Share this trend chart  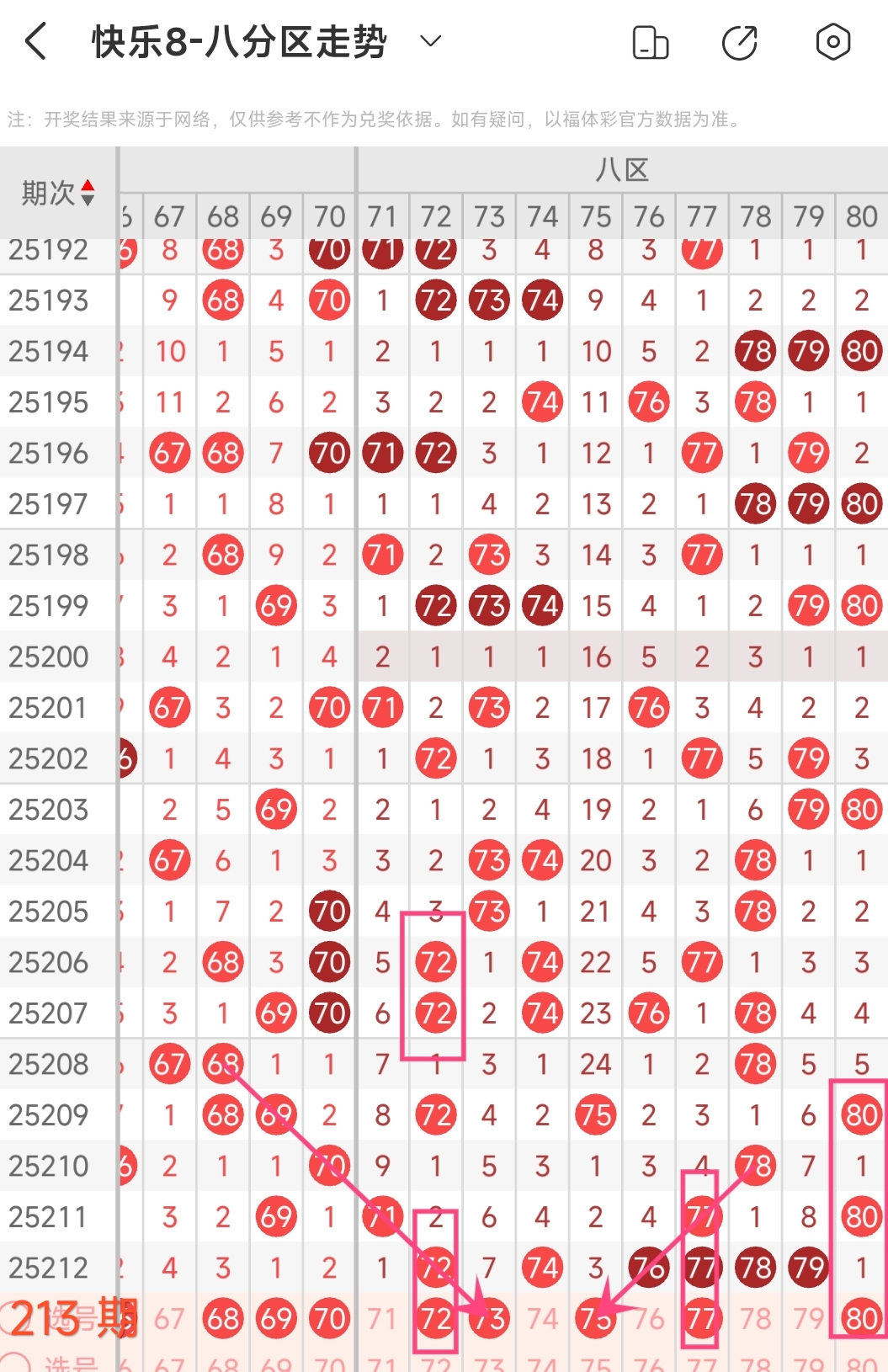pos(740,42)
